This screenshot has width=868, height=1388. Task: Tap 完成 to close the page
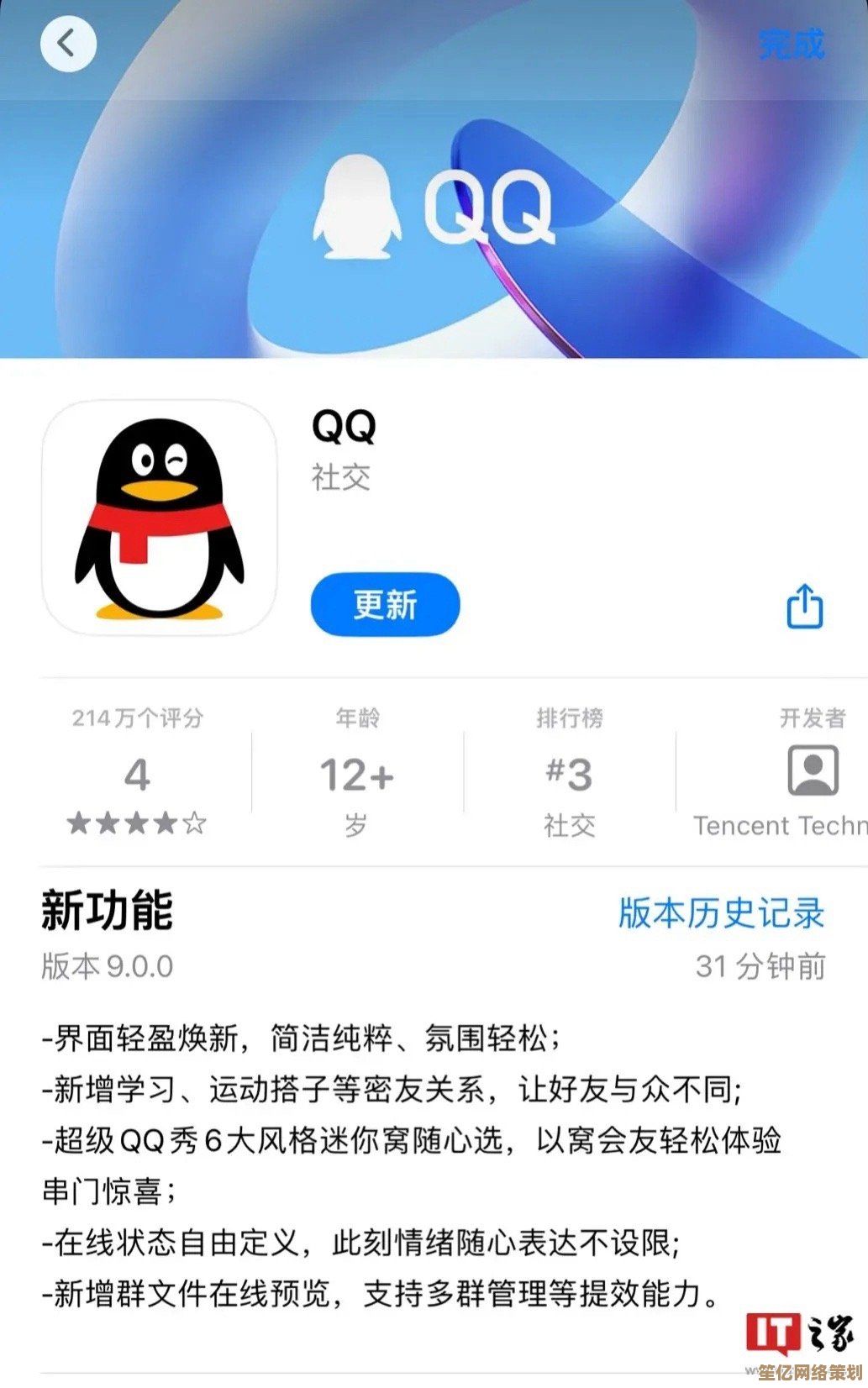click(791, 44)
